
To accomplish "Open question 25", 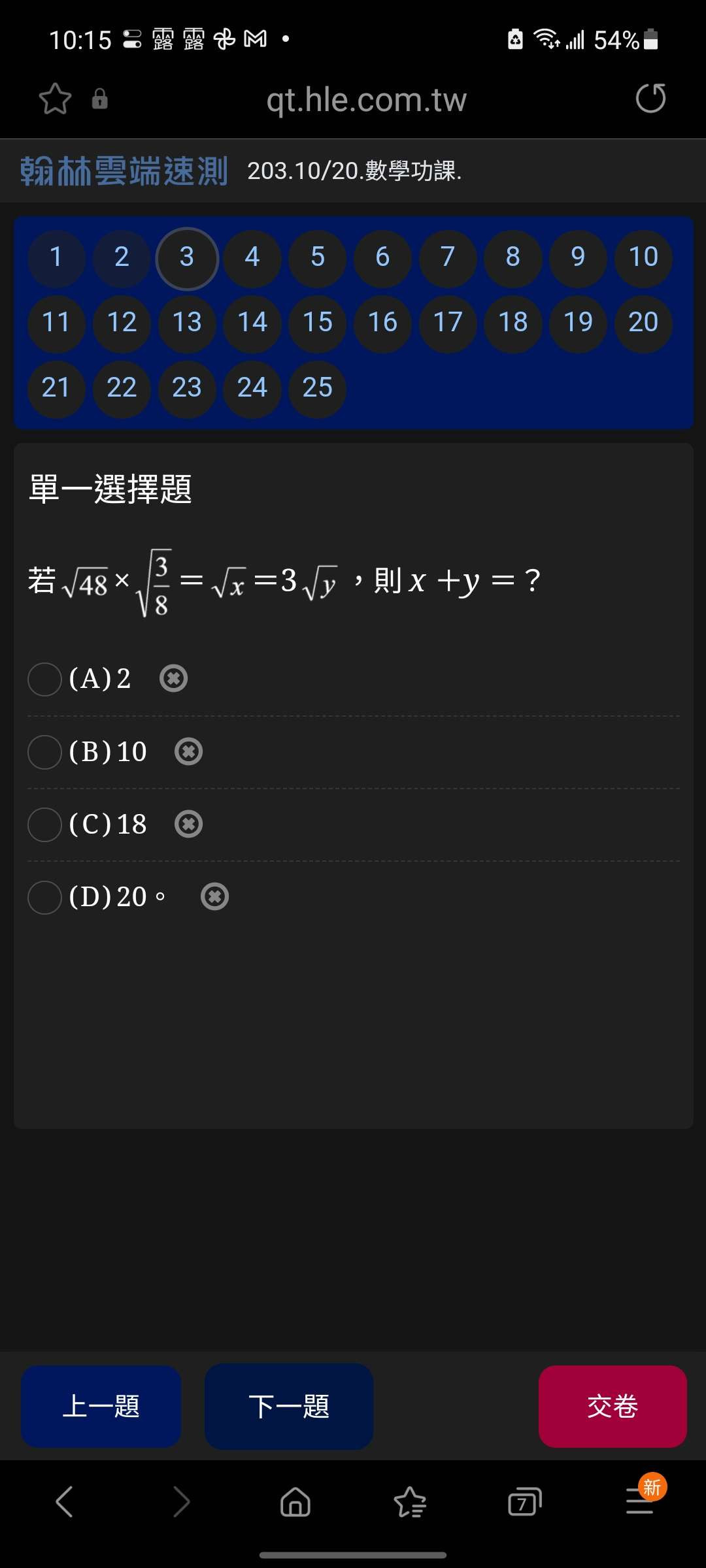I will [318, 388].
